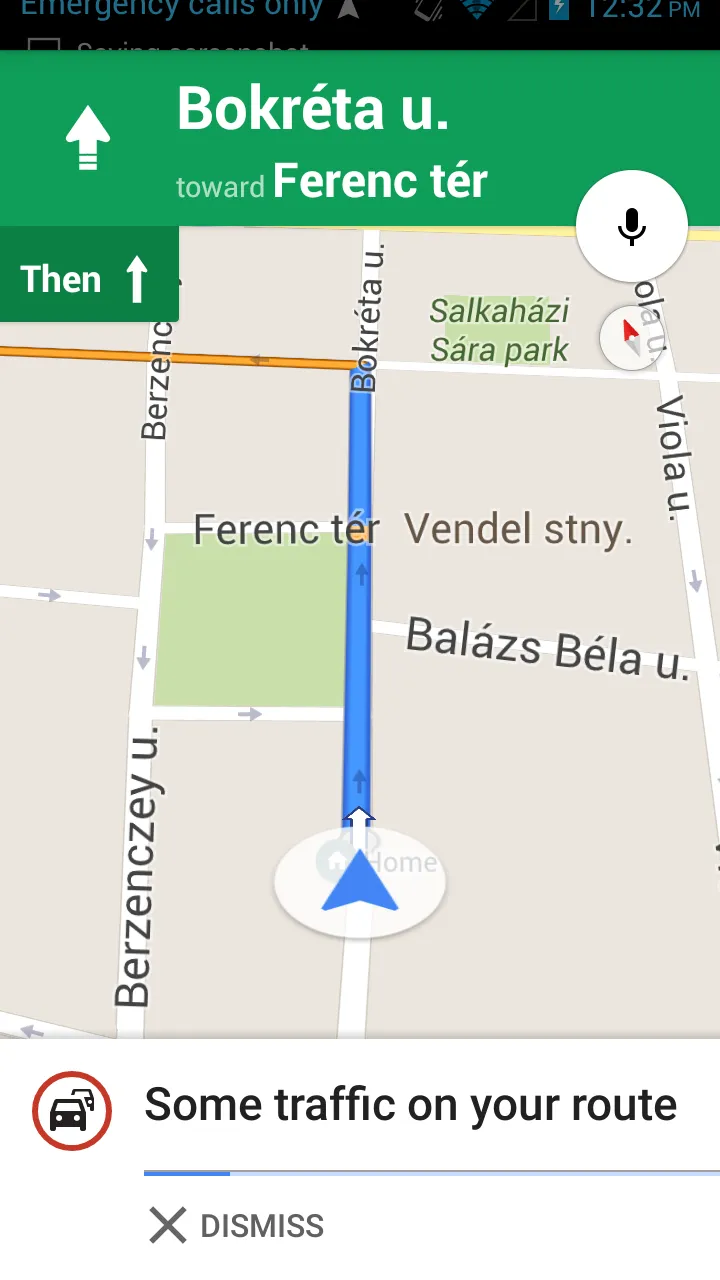
Task: Tap the microphone voice command button
Action: pos(631,225)
